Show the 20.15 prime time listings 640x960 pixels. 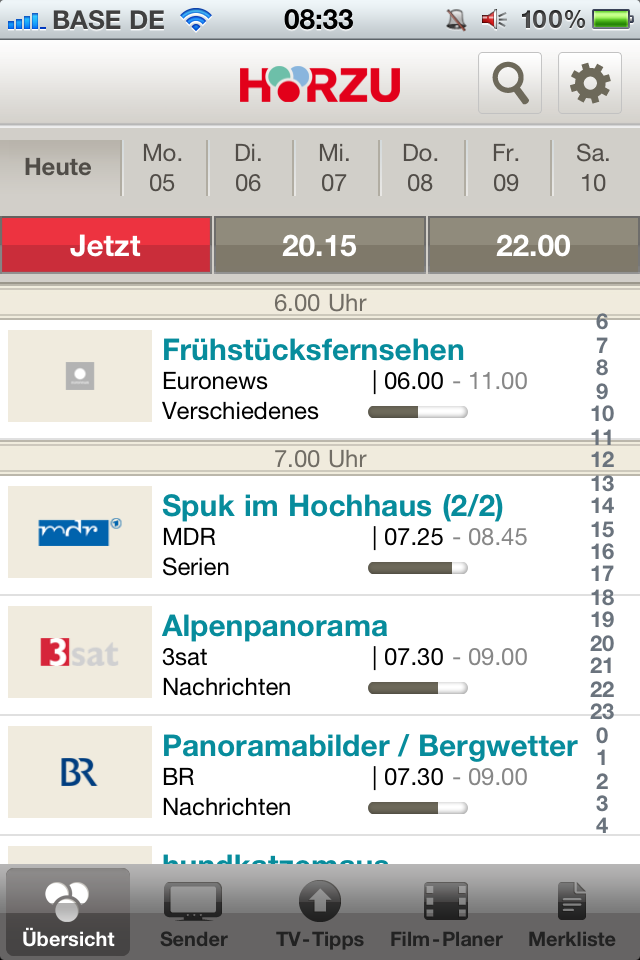320,246
